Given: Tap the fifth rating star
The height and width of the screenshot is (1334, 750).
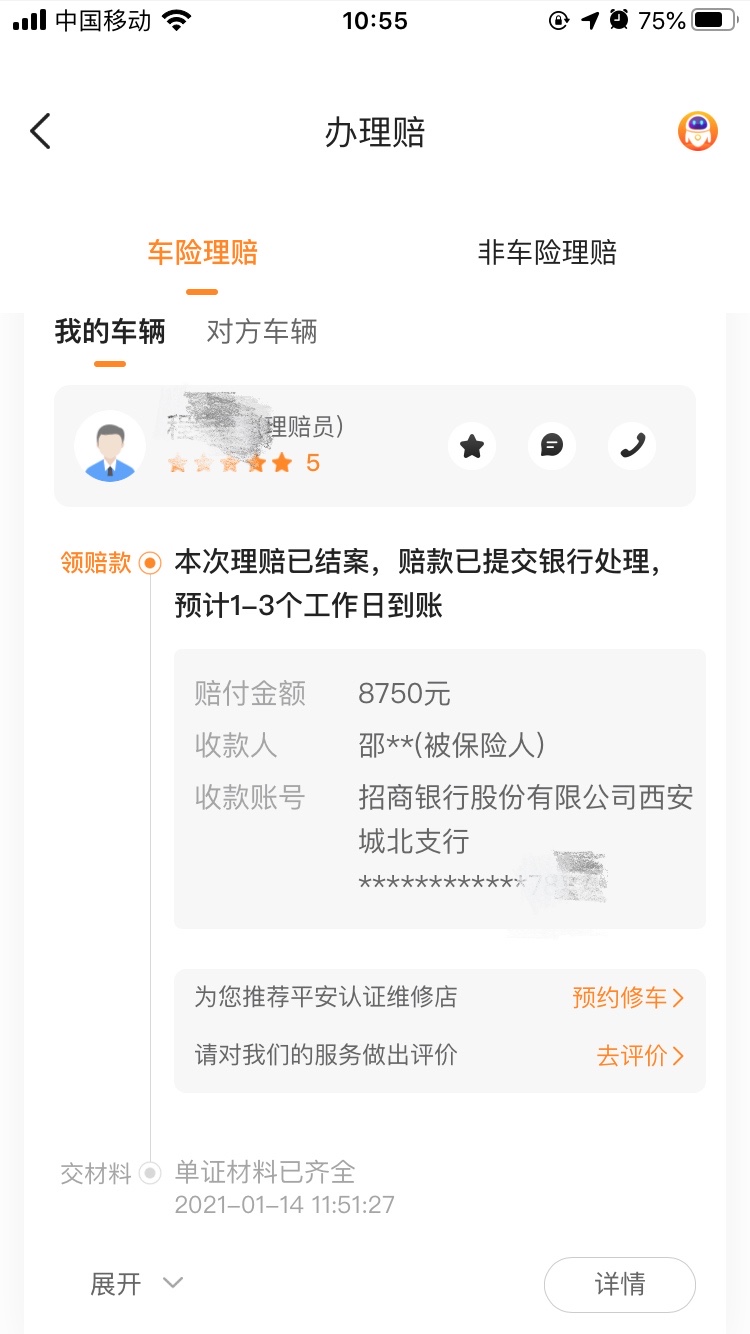Looking at the screenshot, I should tap(281, 463).
